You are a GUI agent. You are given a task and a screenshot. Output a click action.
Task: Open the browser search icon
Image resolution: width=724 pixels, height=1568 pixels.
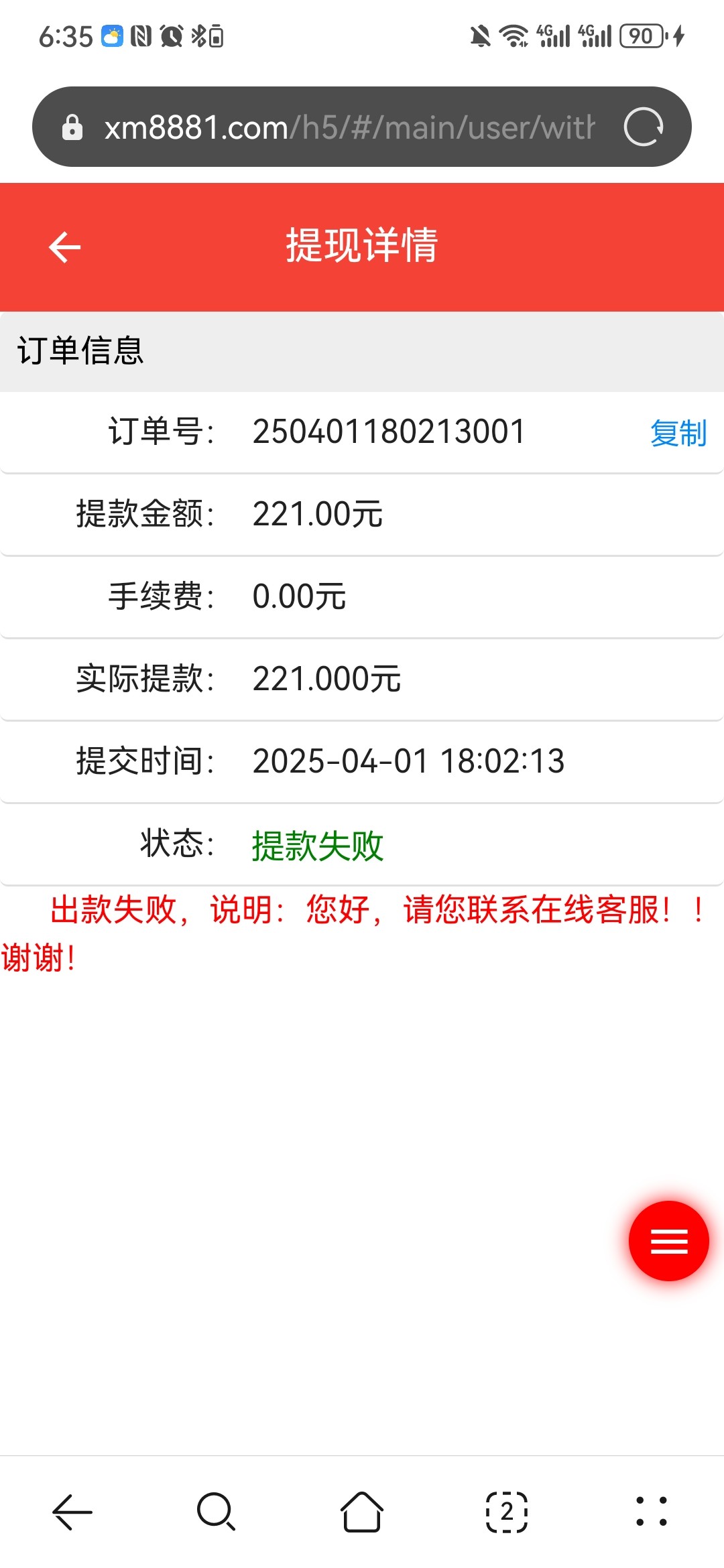pyautogui.click(x=217, y=1512)
